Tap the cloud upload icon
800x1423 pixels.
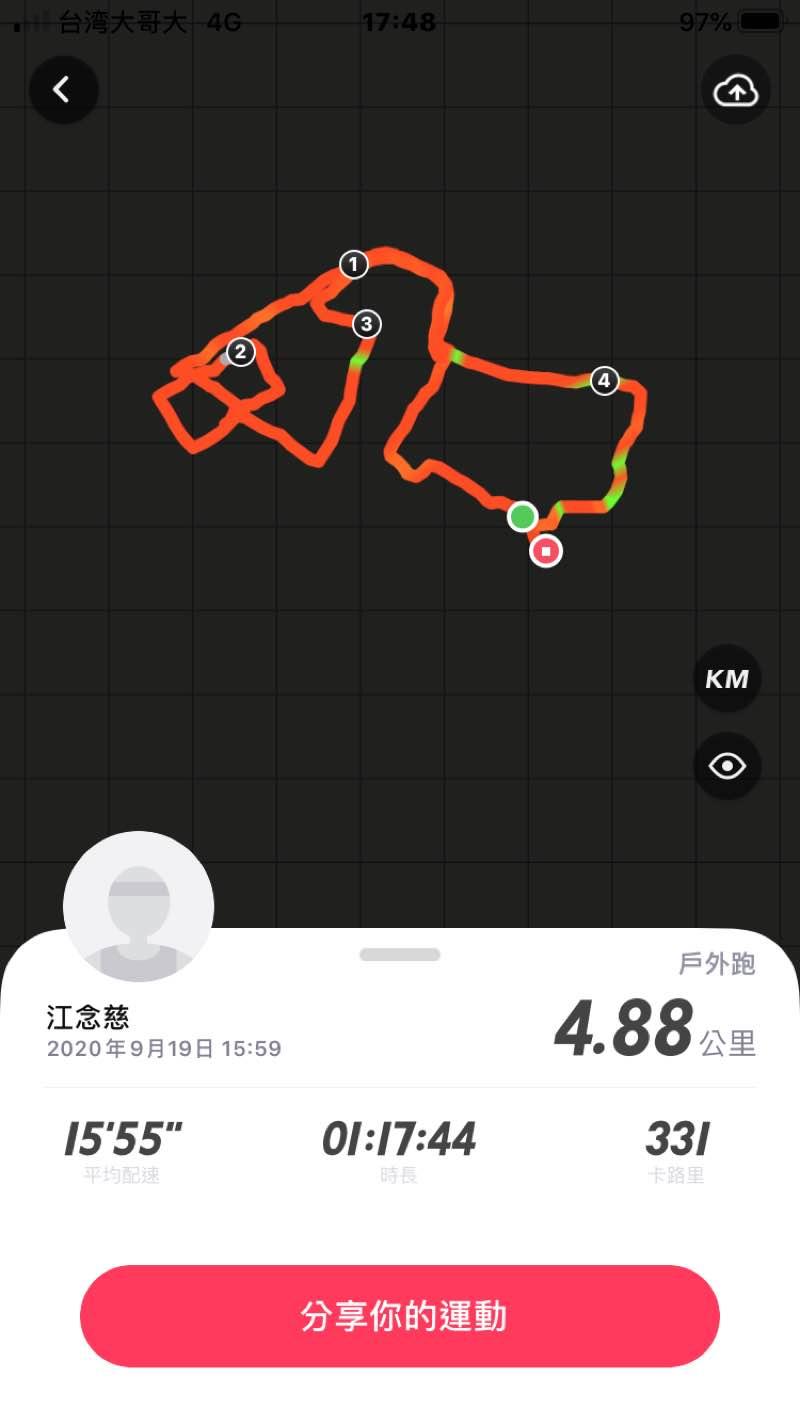pos(736,90)
